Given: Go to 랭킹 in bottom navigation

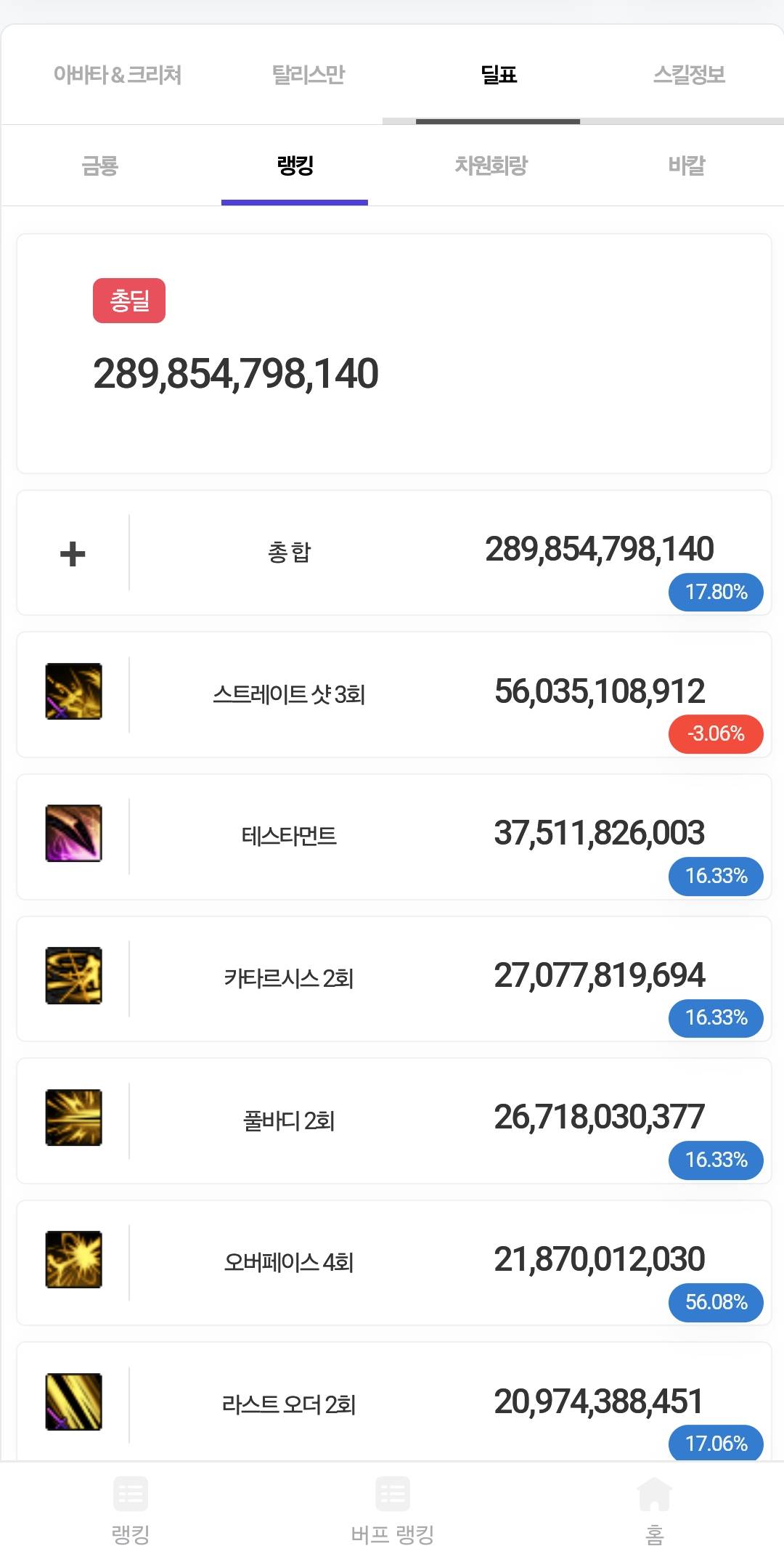Looking at the screenshot, I should (131, 1510).
